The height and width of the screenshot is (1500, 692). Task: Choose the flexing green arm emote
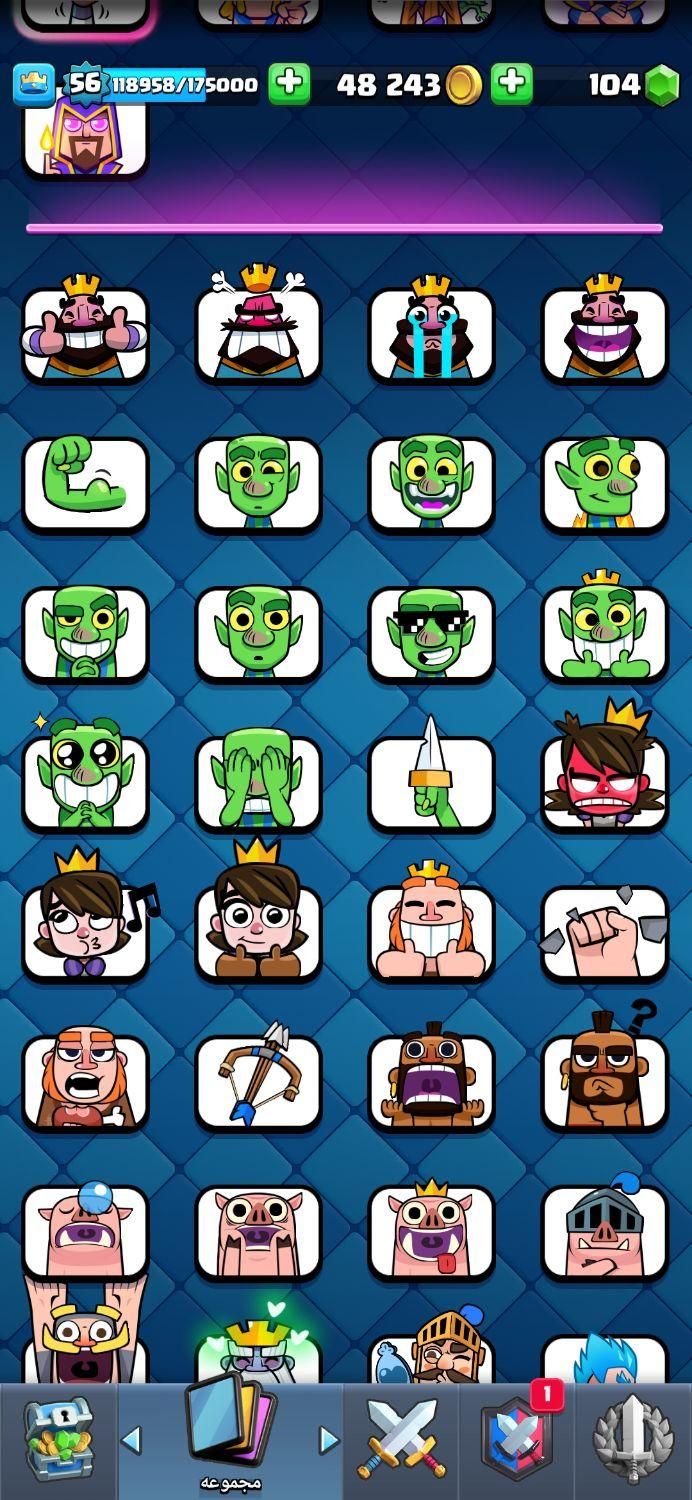(85, 483)
